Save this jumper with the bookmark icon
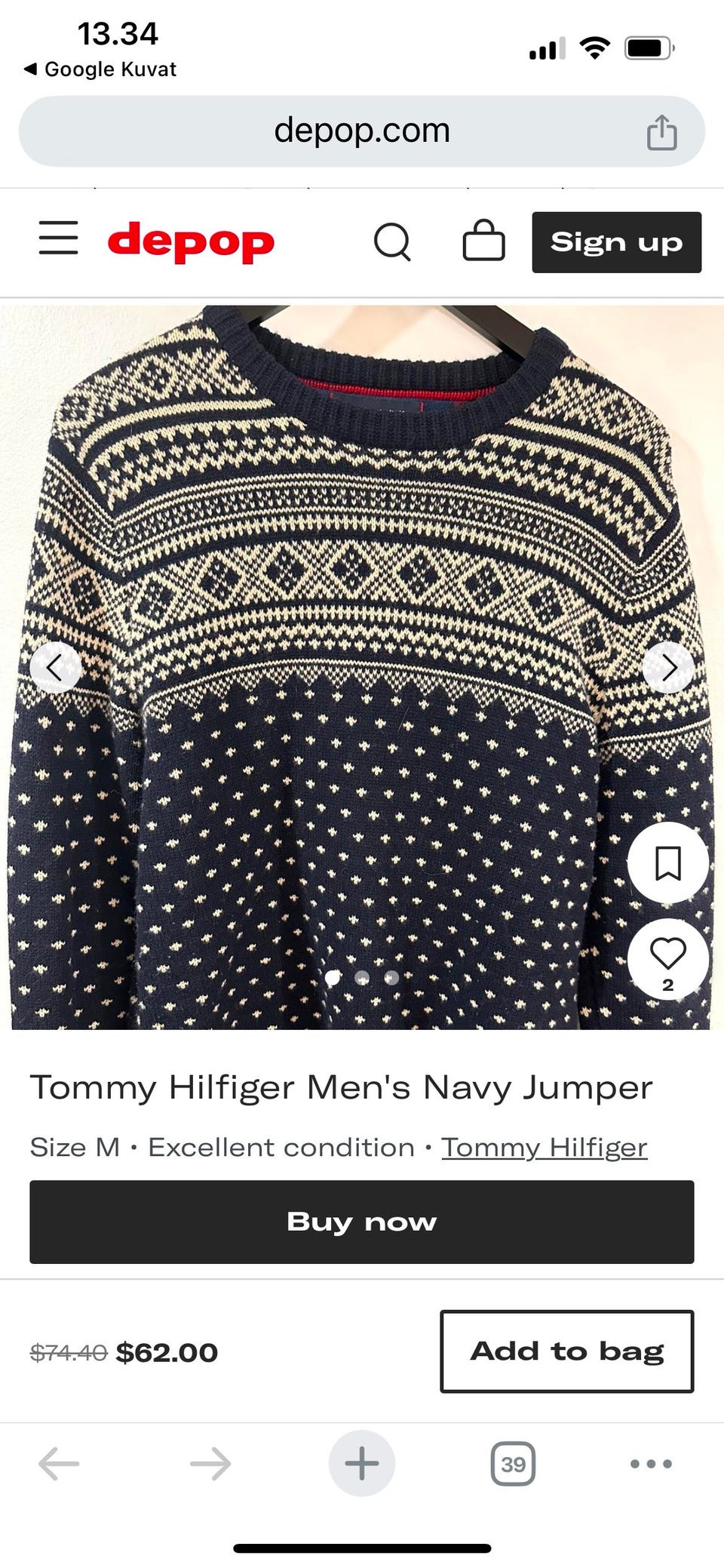Viewport: 724px width, 1568px height. tap(667, 863)
